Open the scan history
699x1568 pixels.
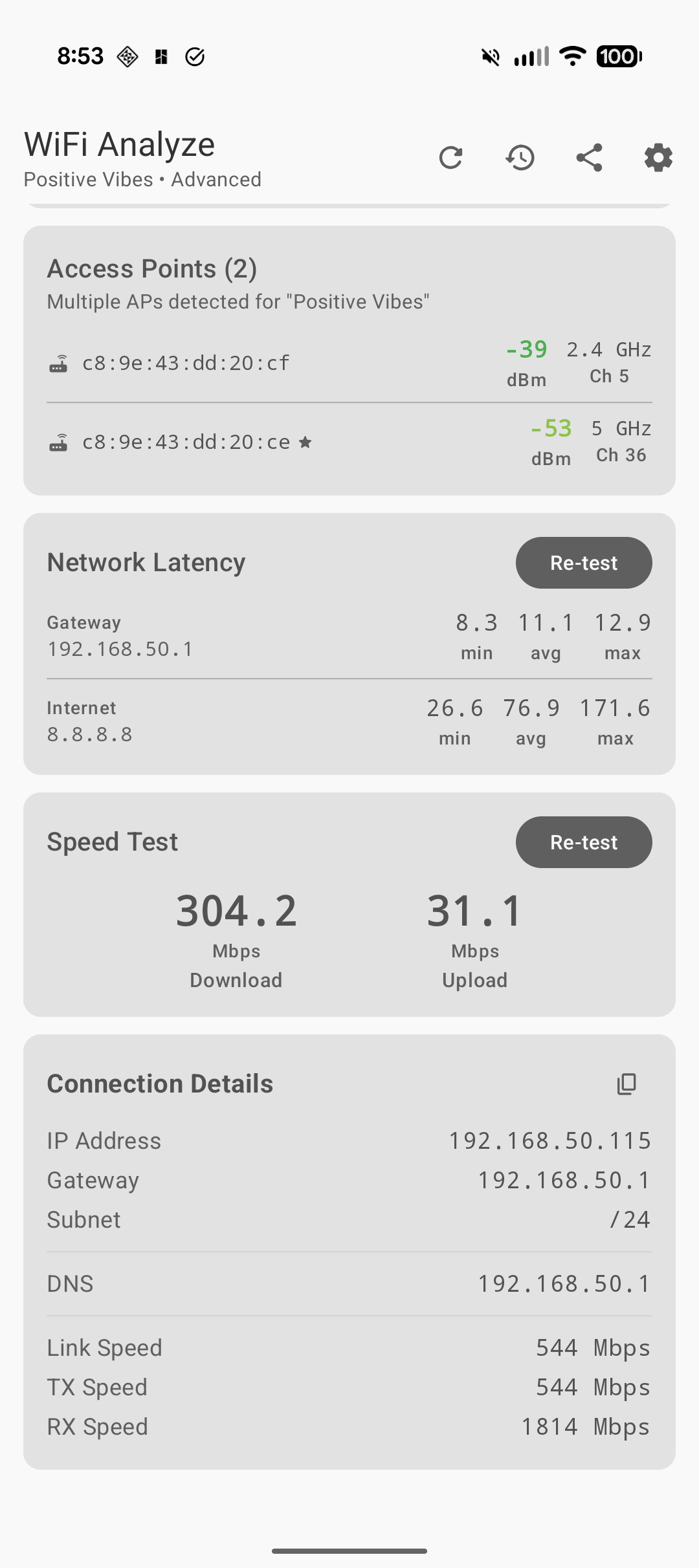tap(519, 157)
